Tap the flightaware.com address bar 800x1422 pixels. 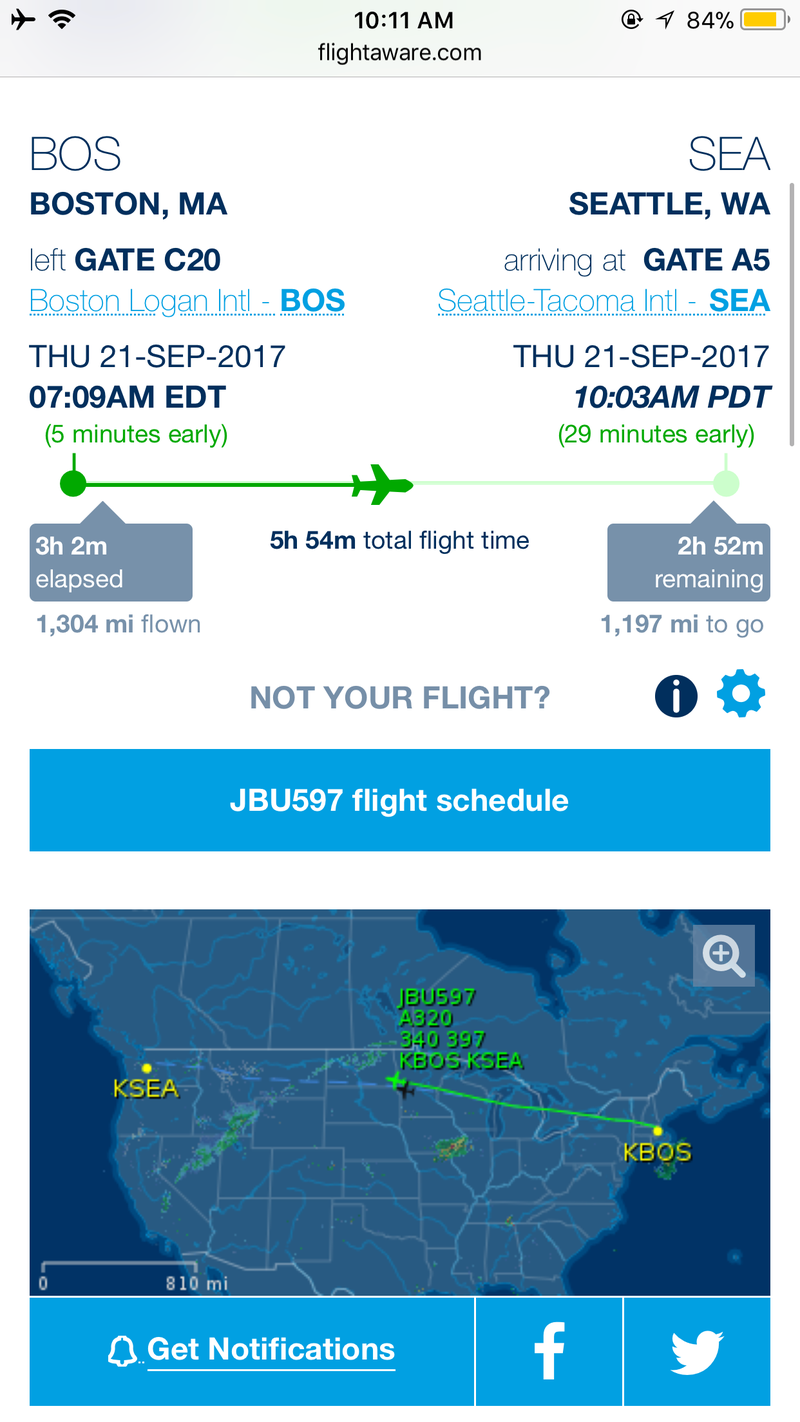(x=400, y=52)
